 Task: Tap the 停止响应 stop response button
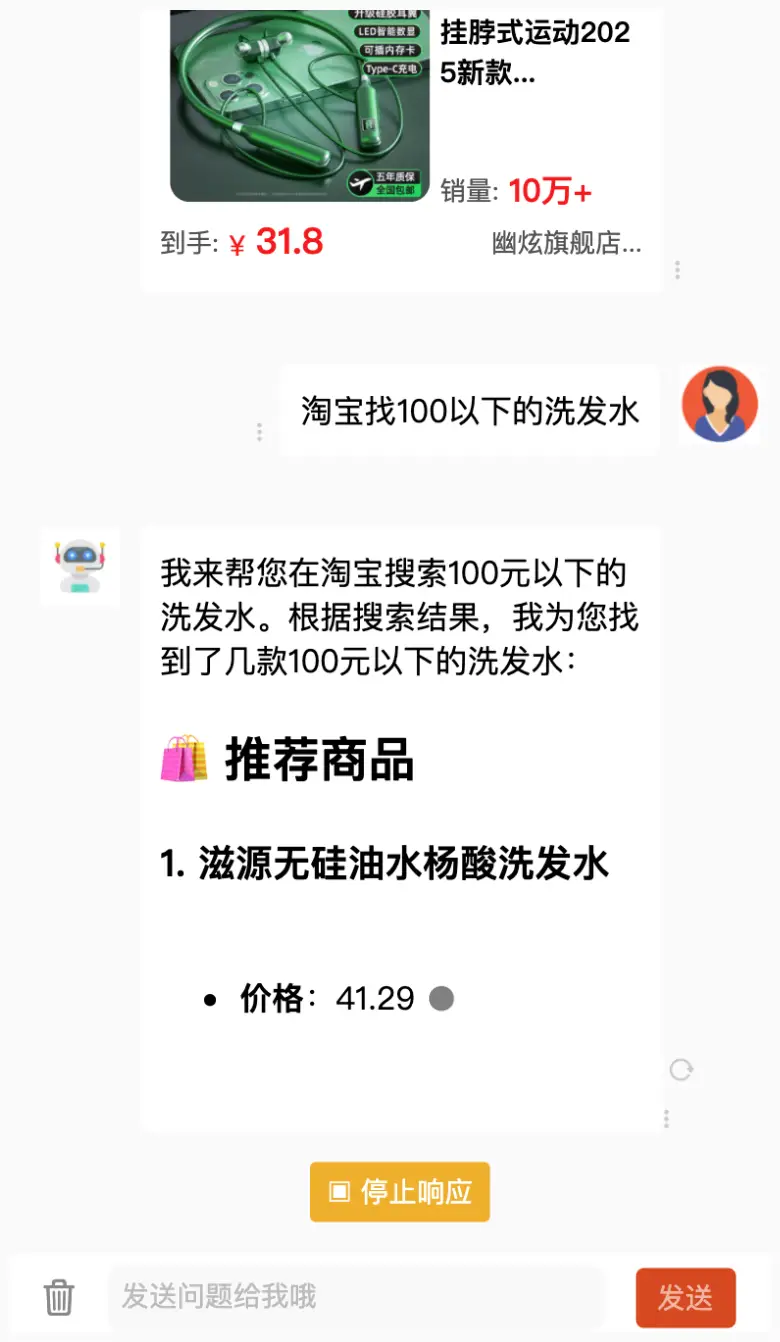pos(400,1191)
